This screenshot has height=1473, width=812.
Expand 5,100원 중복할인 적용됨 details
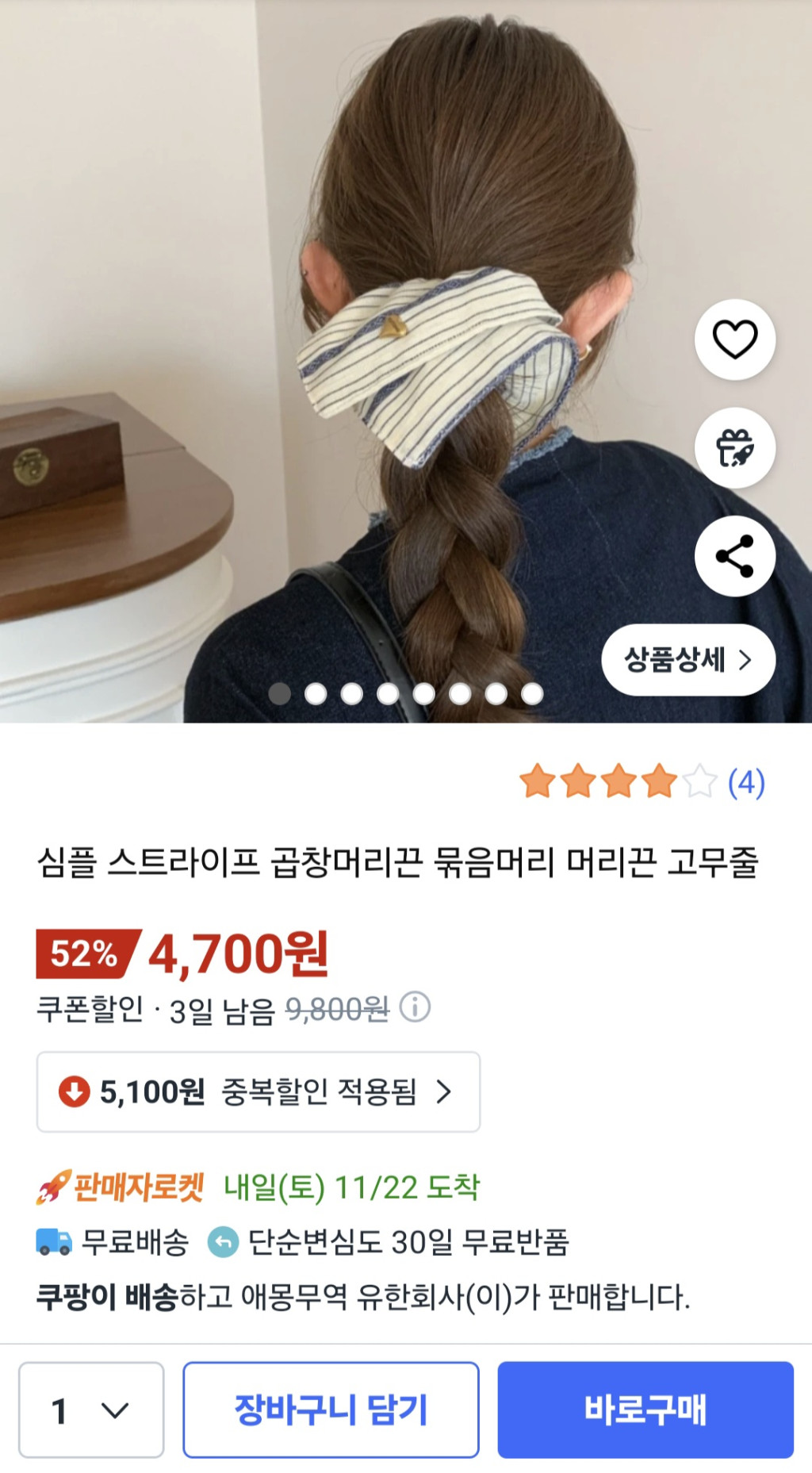(x=259, y=1091)
